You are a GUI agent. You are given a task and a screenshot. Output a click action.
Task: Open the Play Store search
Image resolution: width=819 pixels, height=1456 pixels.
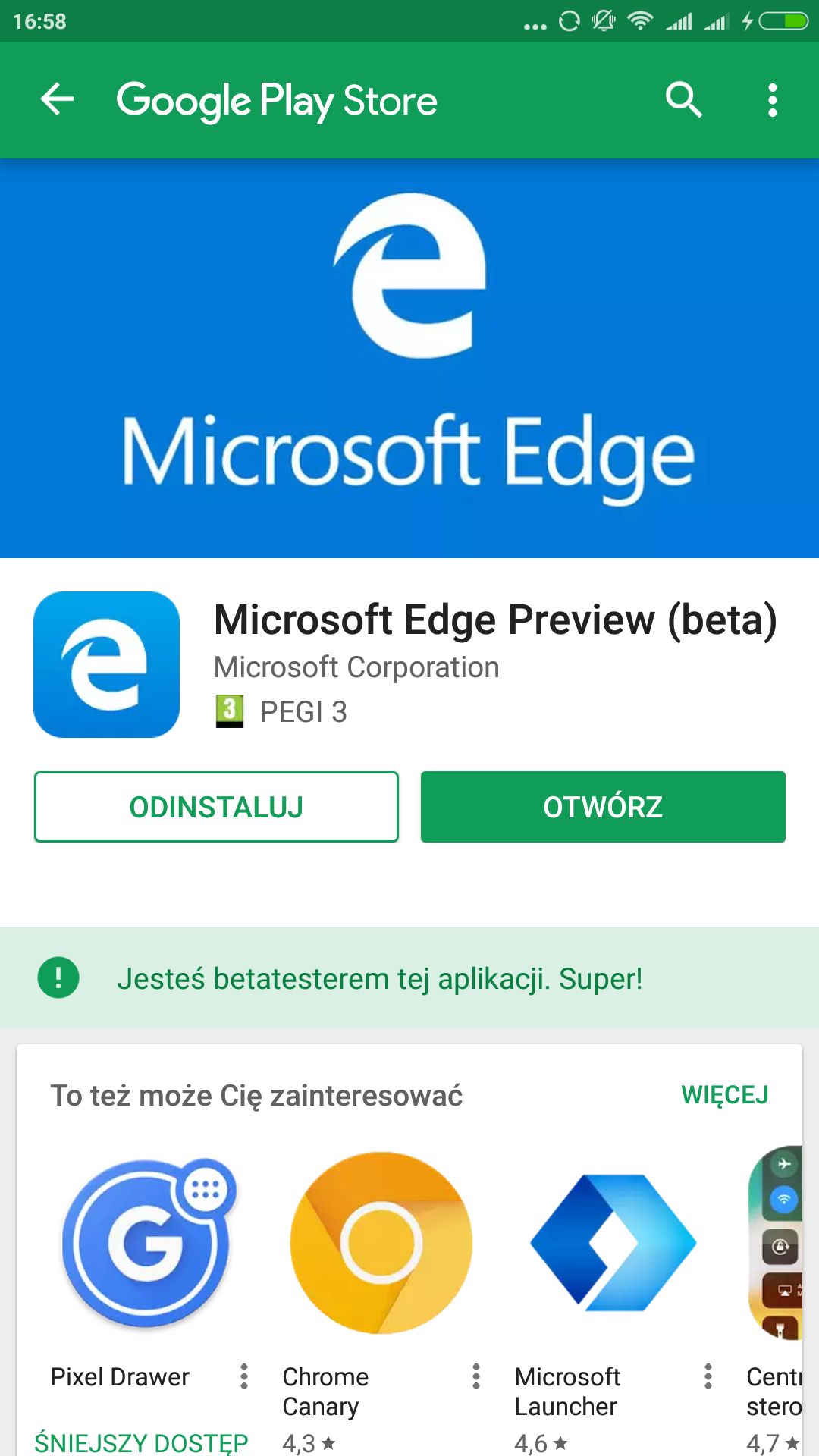683,99
